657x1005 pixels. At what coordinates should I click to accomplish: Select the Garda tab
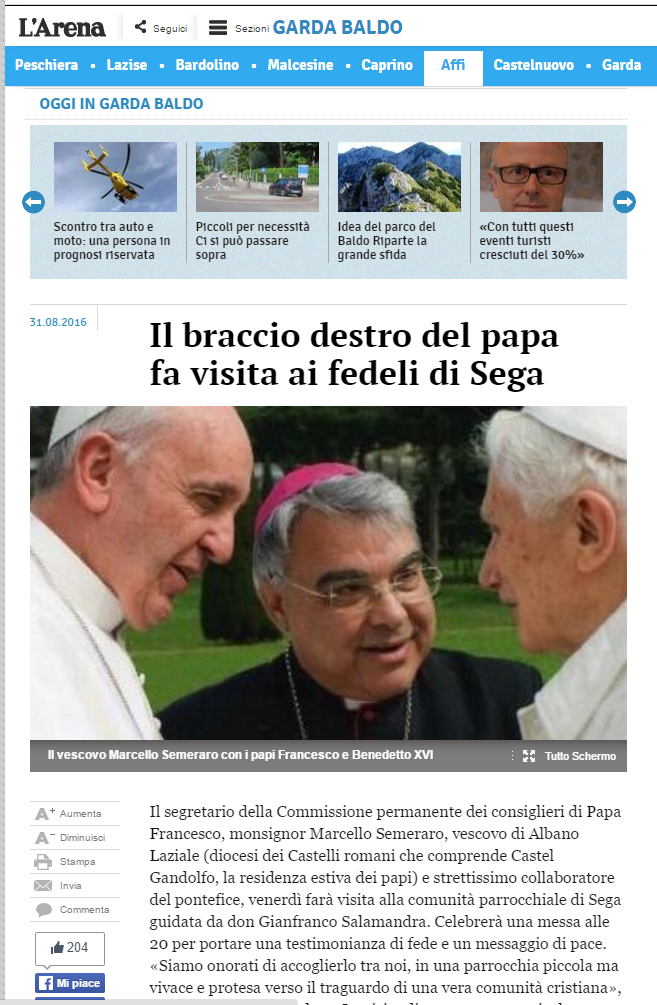(x=621, y=65)
